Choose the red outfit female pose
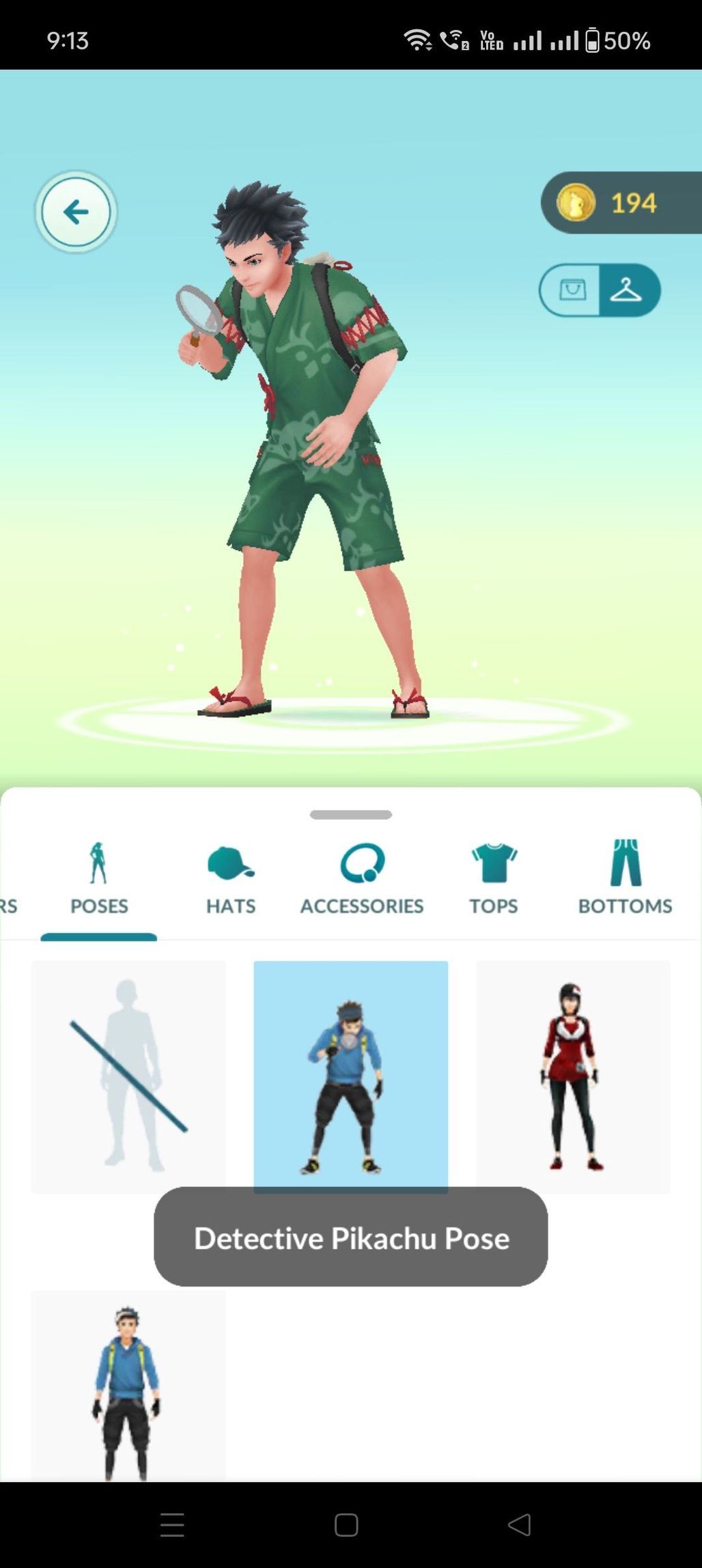The height and width of the screenshot is (1568, 702). click(x=573, y=1077)
